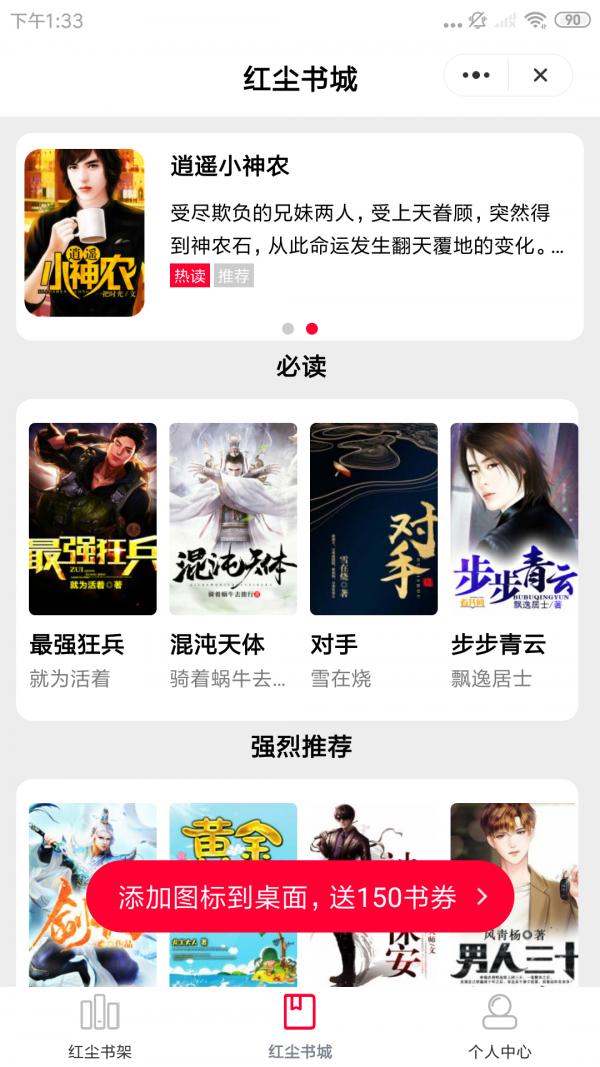Image resolution: width=600 pixels, height=1067 pixels.
Task: Go to the 个人中心 tab
Action: pos(500,1027)
